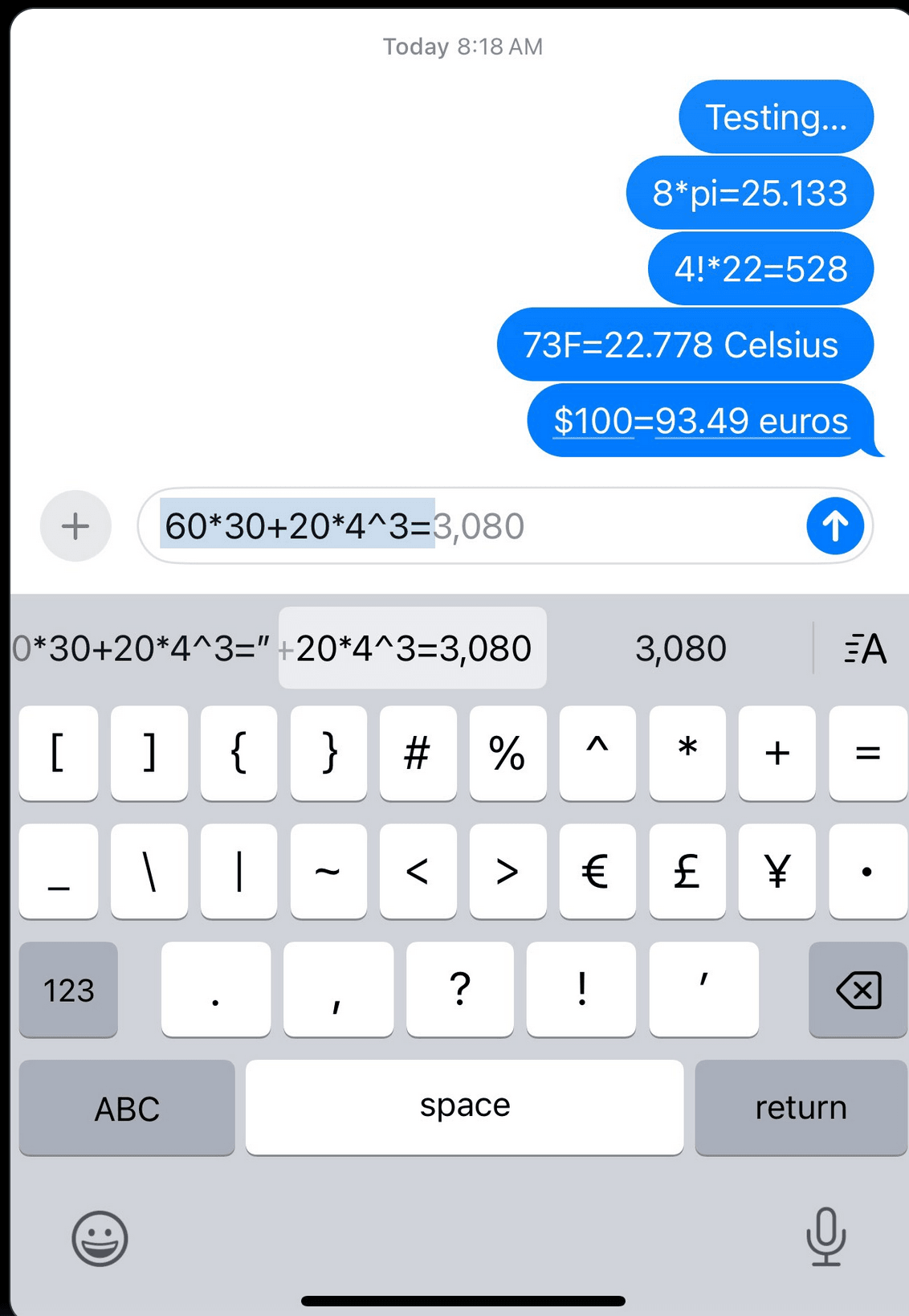Start dictation with the microphone
909x1316 pixels.
(825, 1236)
